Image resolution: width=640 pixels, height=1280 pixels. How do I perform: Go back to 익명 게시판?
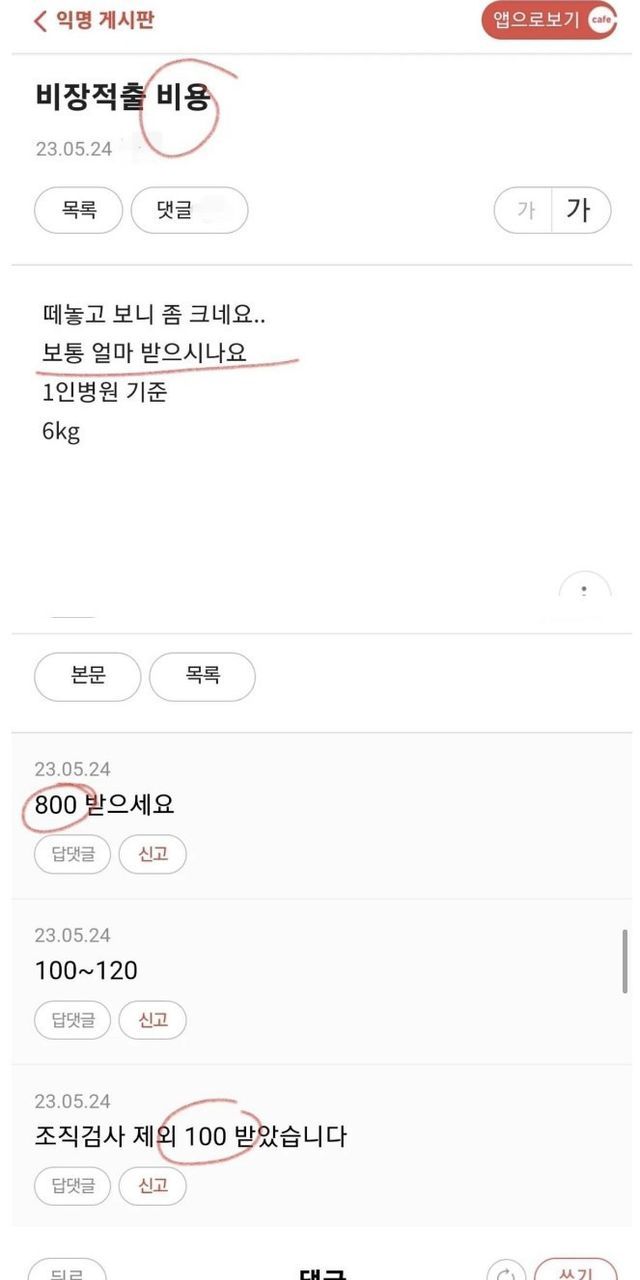tap(93, 20)
